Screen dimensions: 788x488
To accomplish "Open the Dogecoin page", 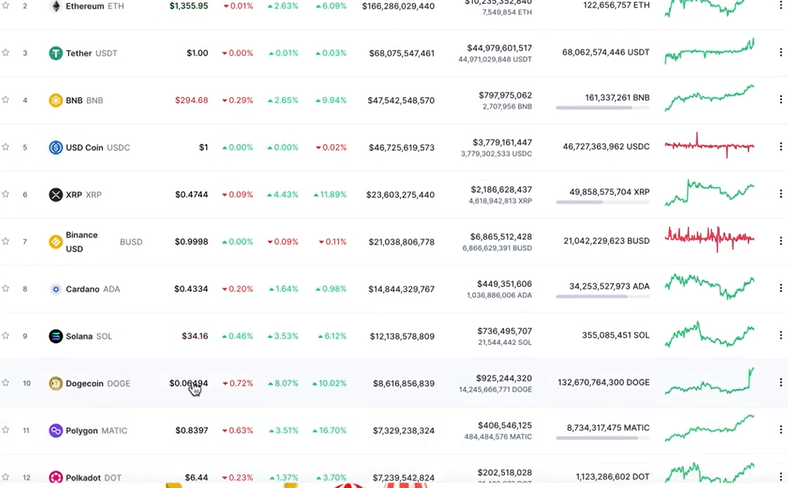I will click(x=84, y=383).
